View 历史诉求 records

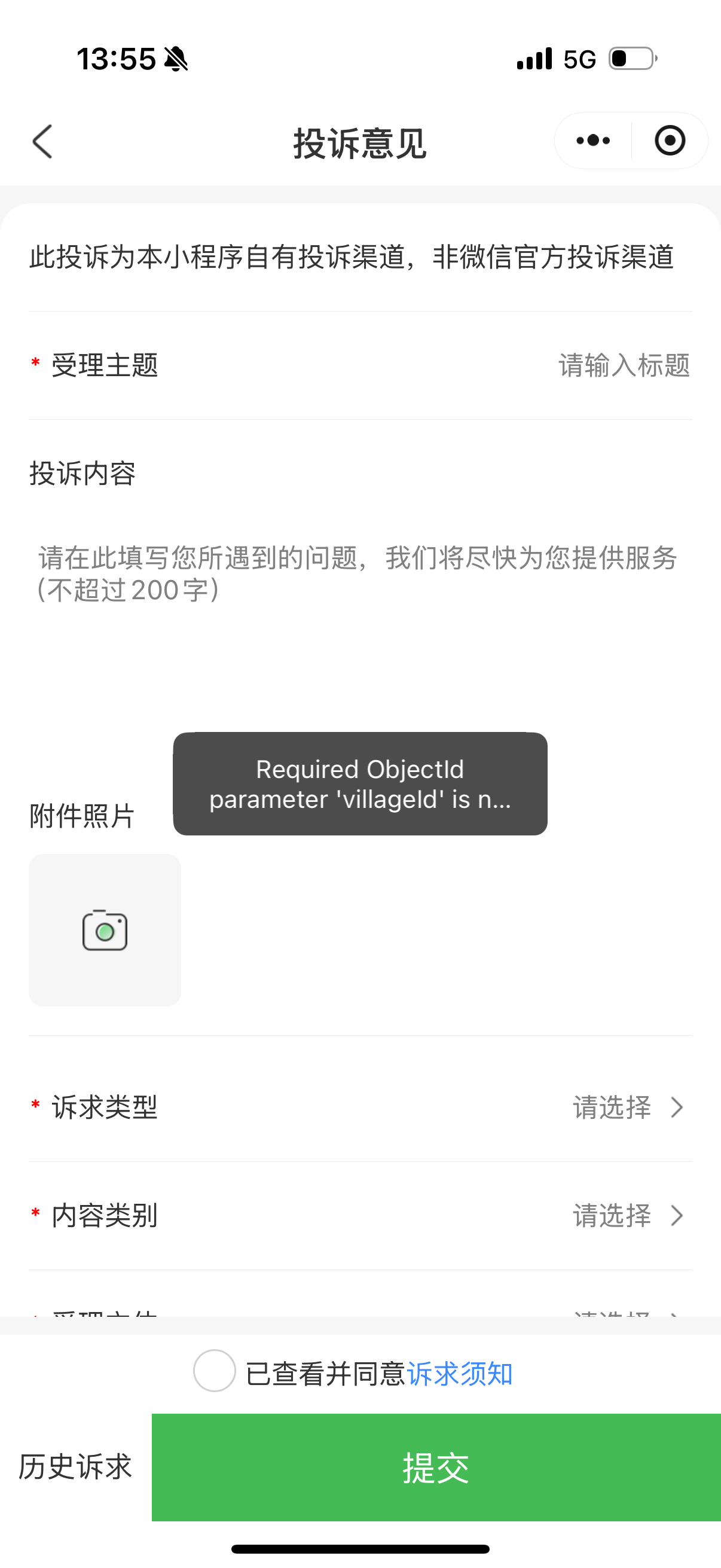pos(75,1467)
